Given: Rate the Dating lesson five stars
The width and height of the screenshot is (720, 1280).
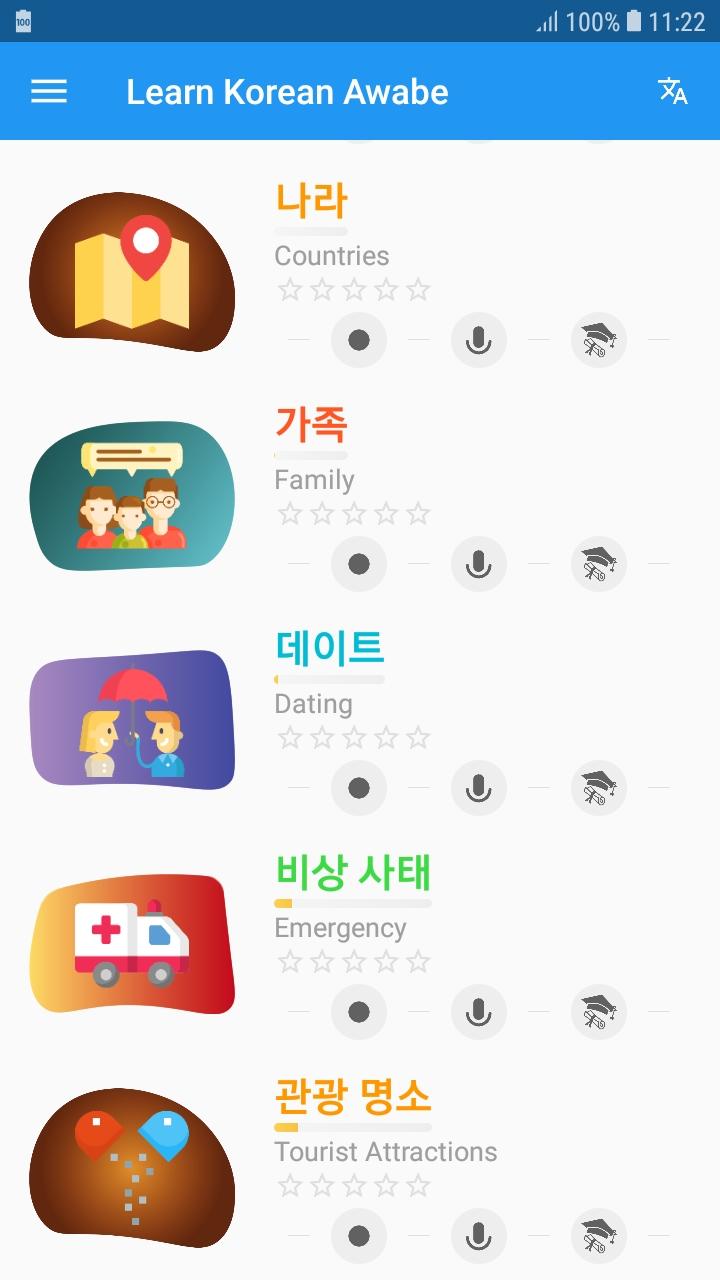Looking at the screenshot, I should 421,737.
